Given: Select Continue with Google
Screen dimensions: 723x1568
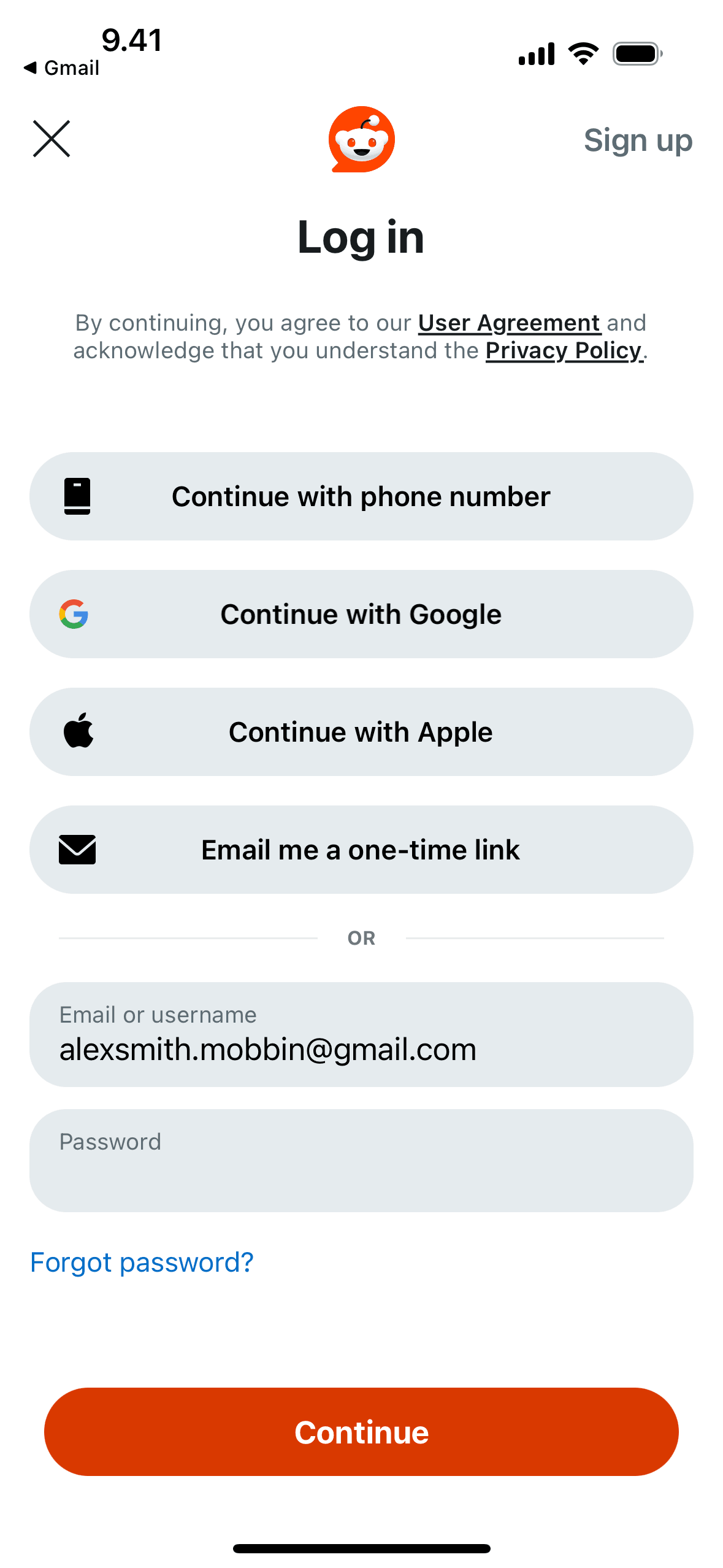Looking at the screenshot, I should coord(361,613).
